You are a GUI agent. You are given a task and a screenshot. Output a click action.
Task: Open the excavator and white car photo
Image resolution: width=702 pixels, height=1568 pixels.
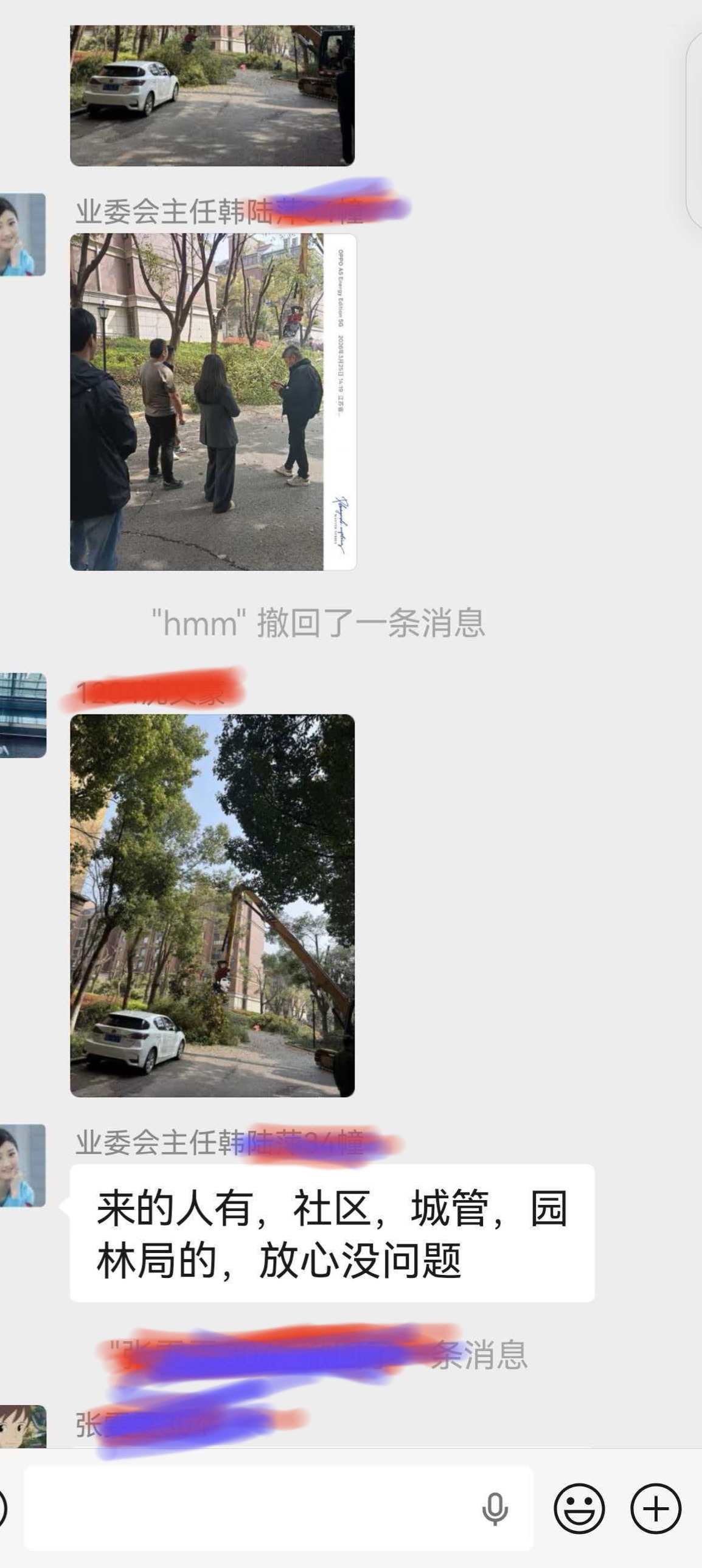tap(212, 906)
